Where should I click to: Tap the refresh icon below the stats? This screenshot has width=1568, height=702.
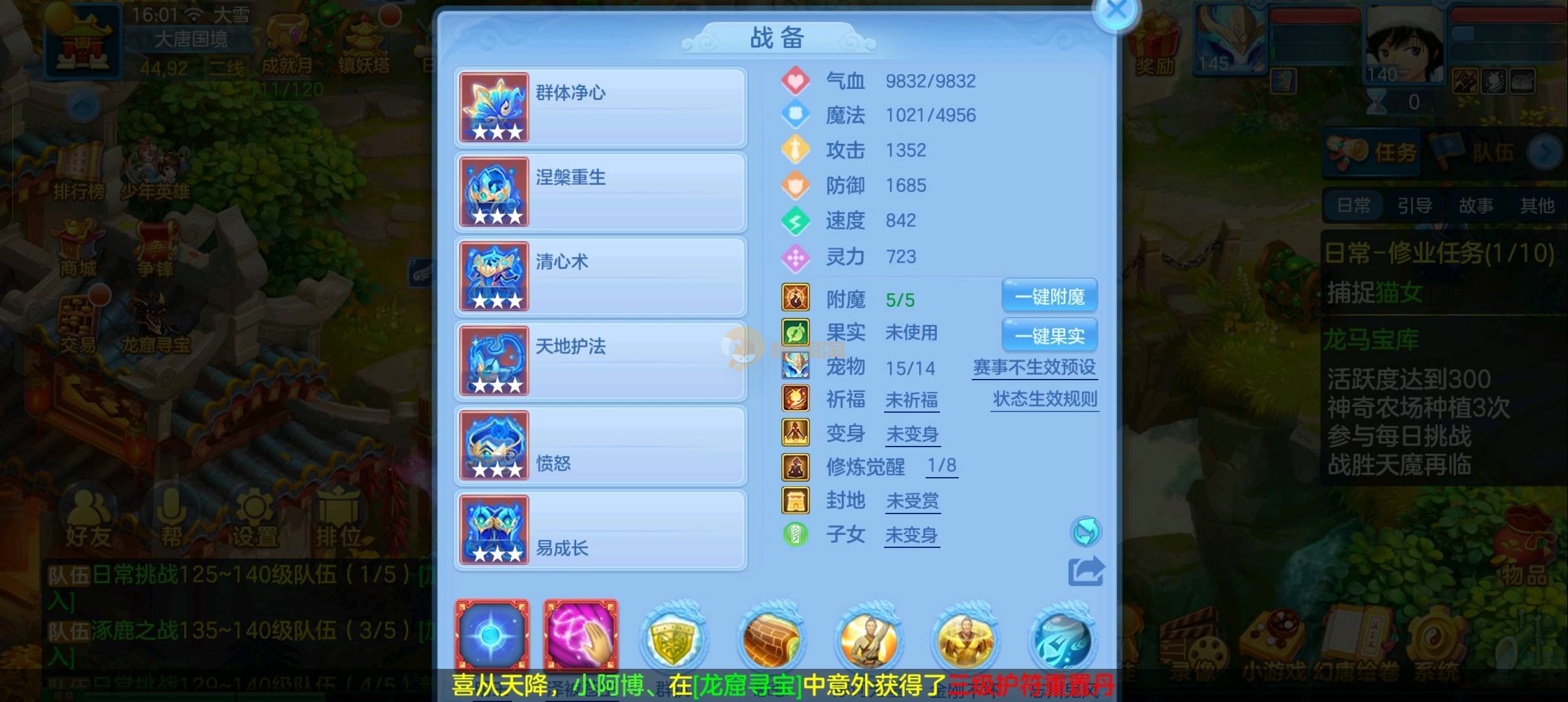coord(1085,532)
